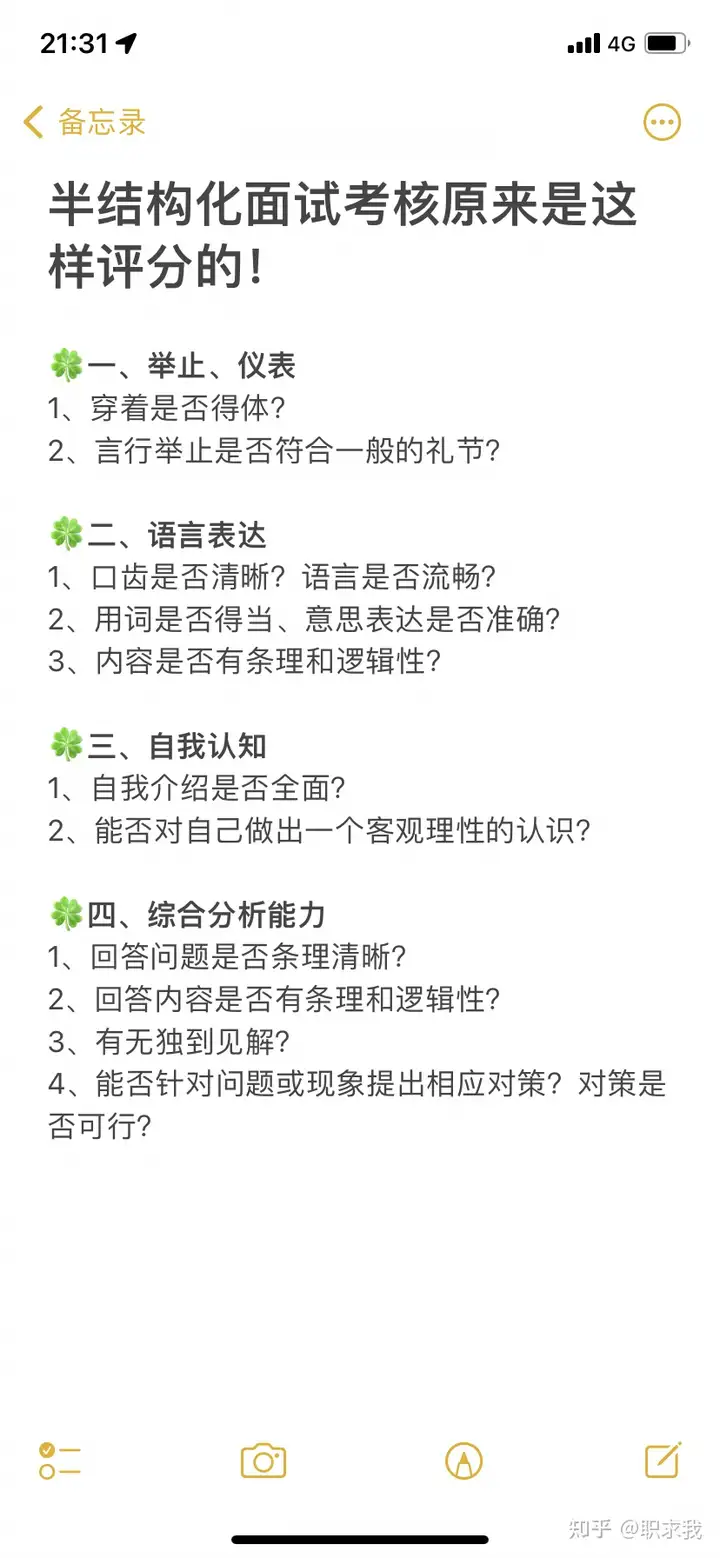This screenshot has height=1558, width=720.
Task: Open the camera attachment option
Action: (x=263, y=1461)
